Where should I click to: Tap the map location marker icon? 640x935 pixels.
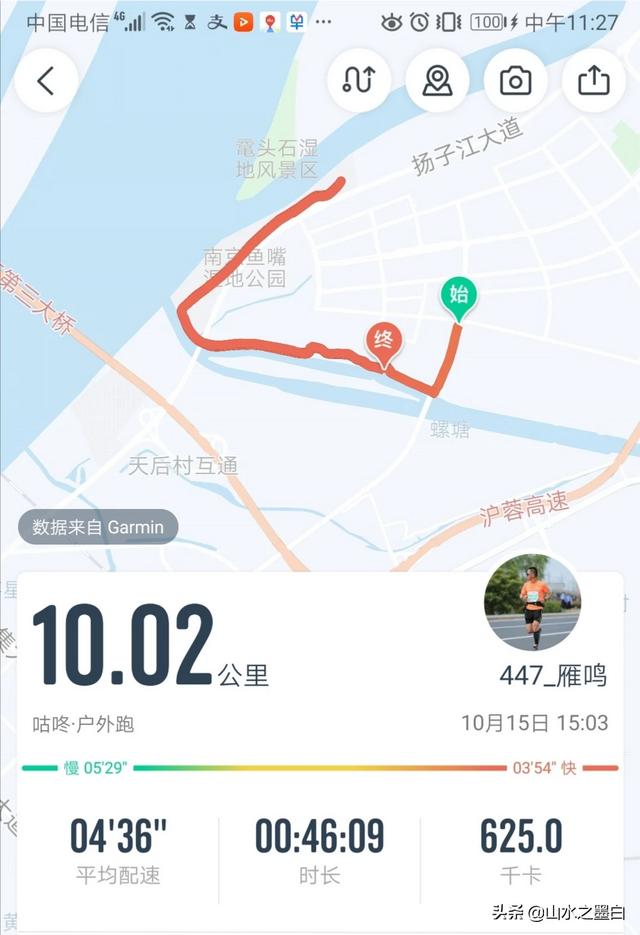pyautogui.click(x=437, y=81)
